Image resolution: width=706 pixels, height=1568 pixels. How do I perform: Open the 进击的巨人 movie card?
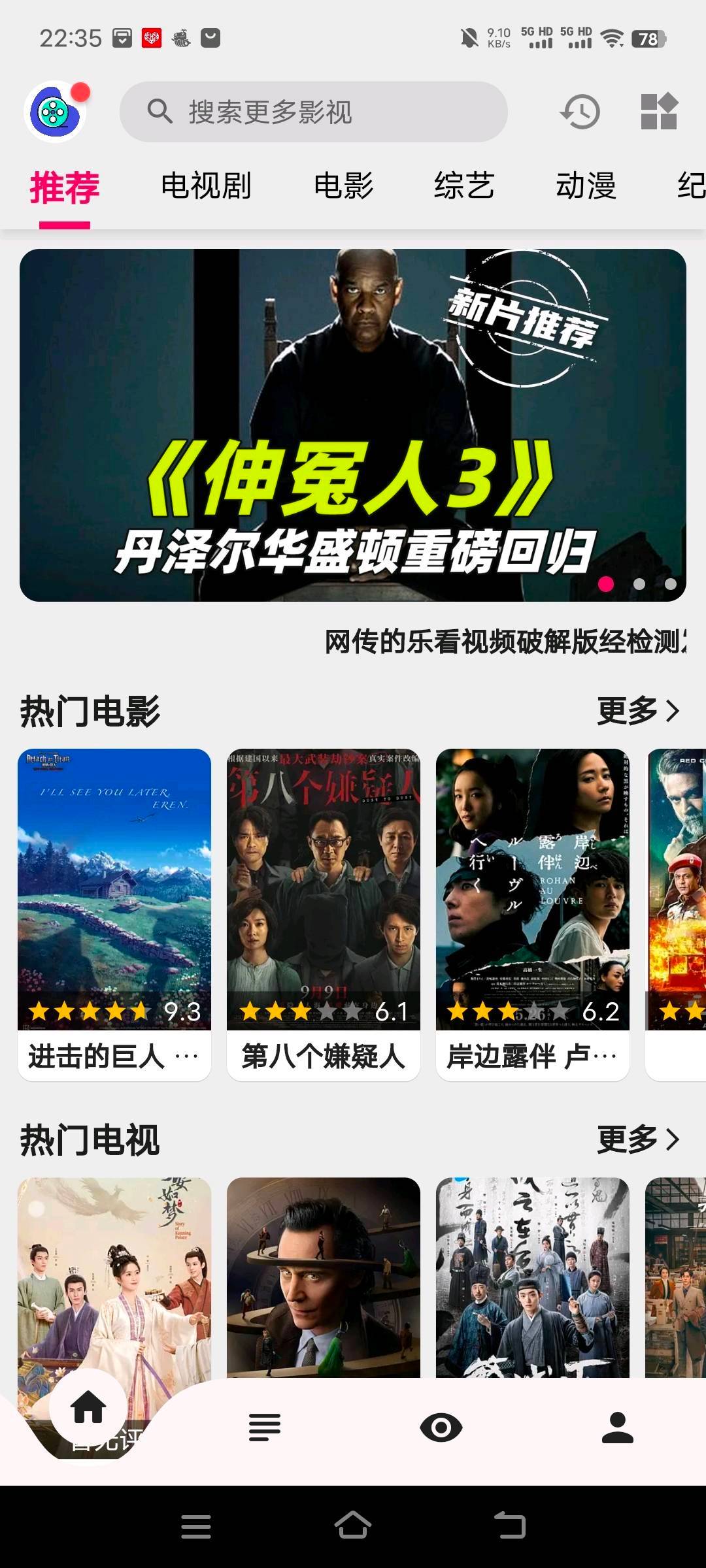click(x=114, y=915)
